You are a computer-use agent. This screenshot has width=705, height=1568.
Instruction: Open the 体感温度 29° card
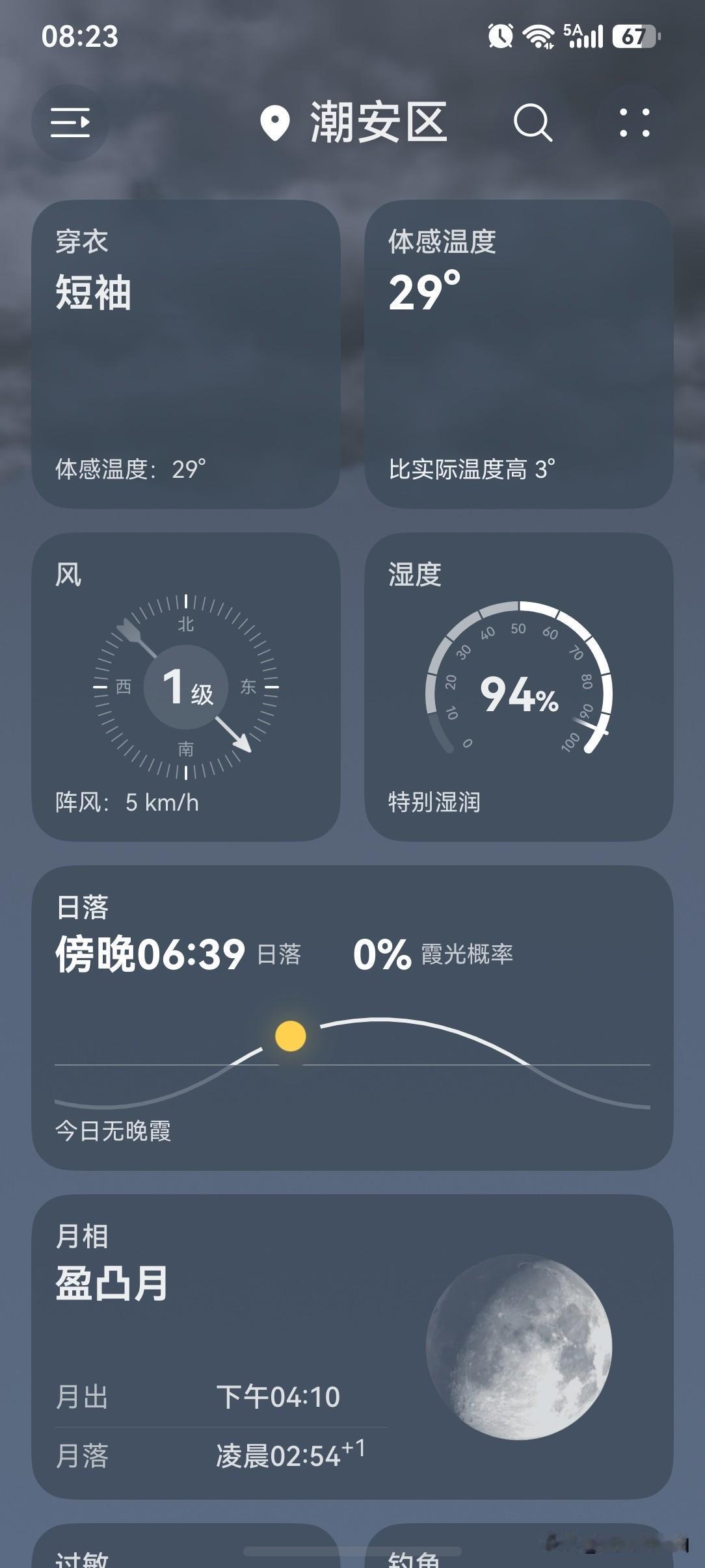tap(519, 354)
